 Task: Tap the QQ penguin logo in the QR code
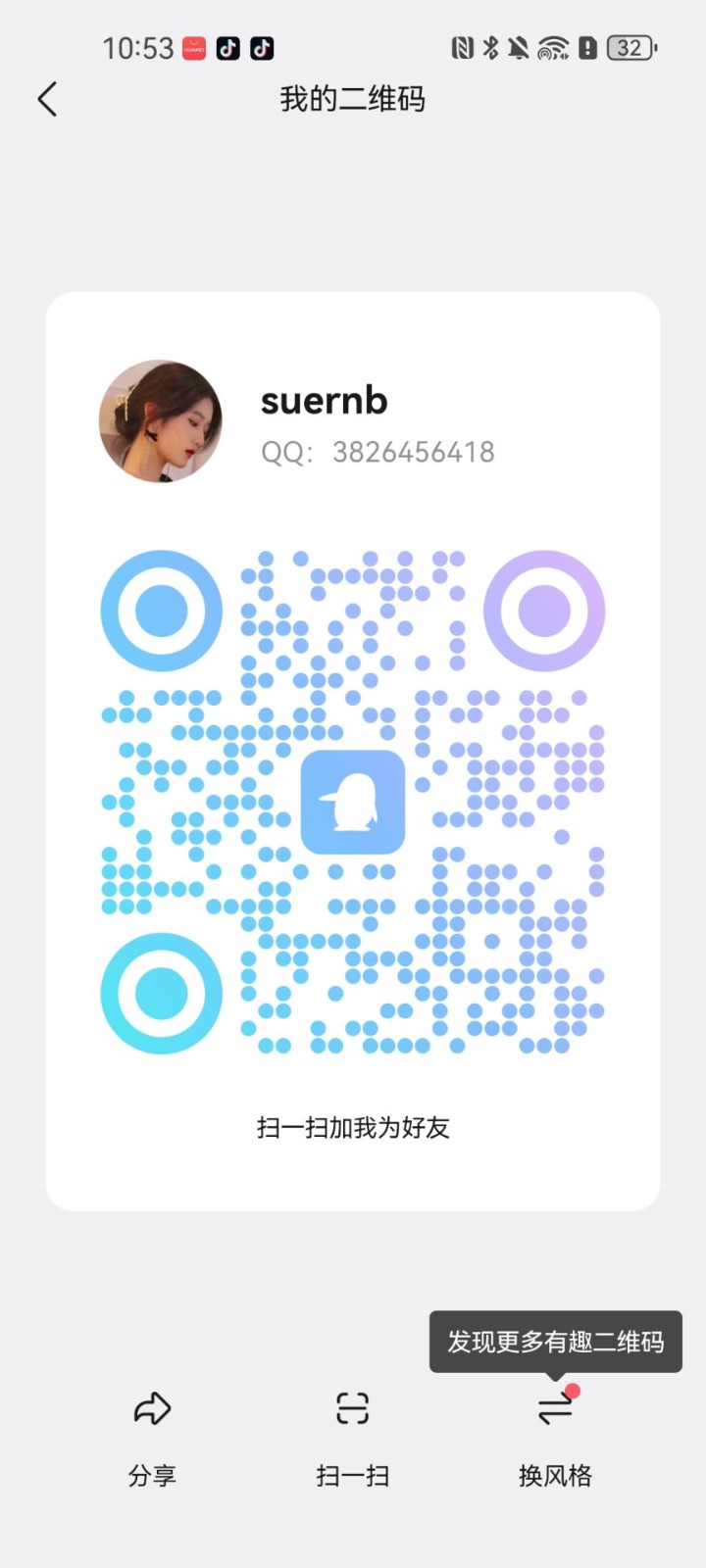click(x=353, y=802)
